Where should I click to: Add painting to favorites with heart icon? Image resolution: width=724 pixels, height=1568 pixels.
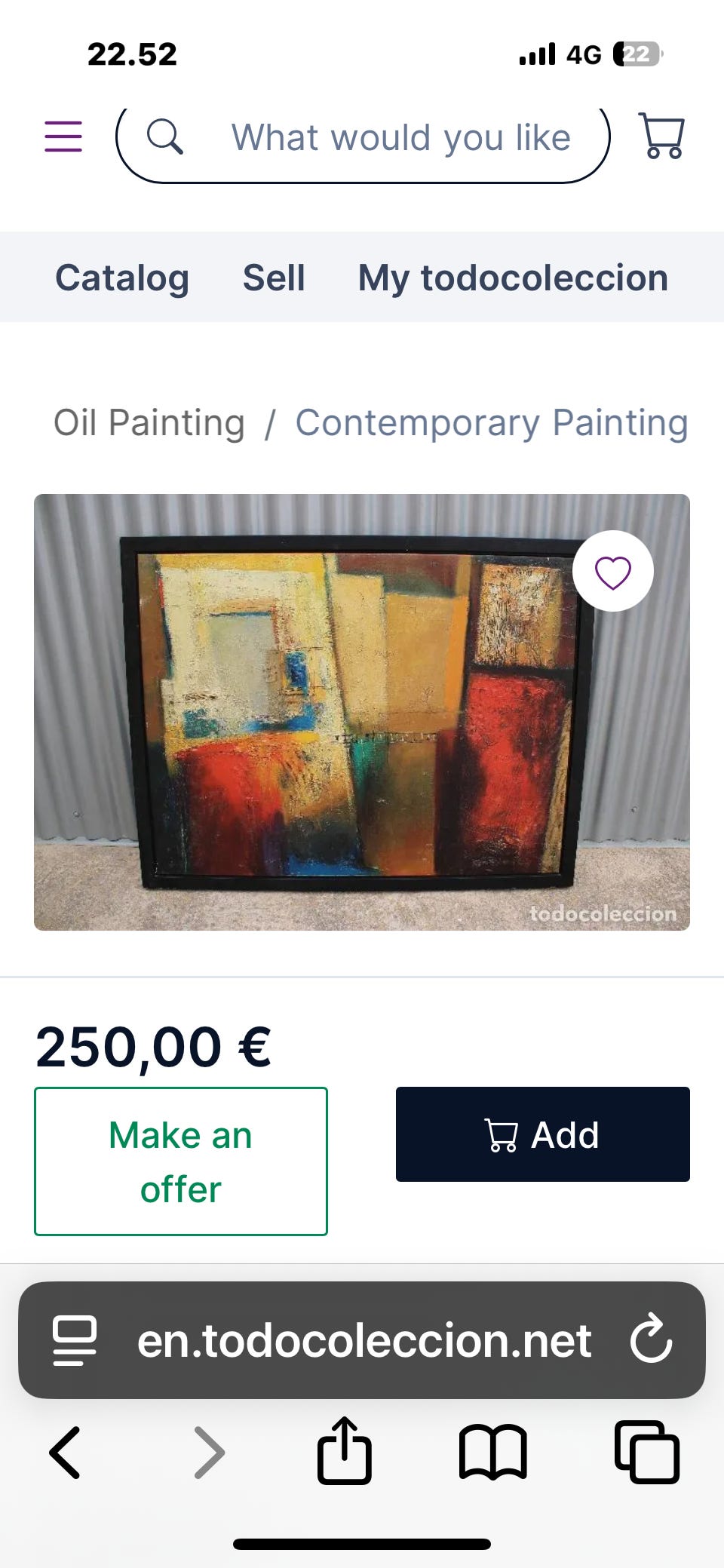[x=612, y=572]
